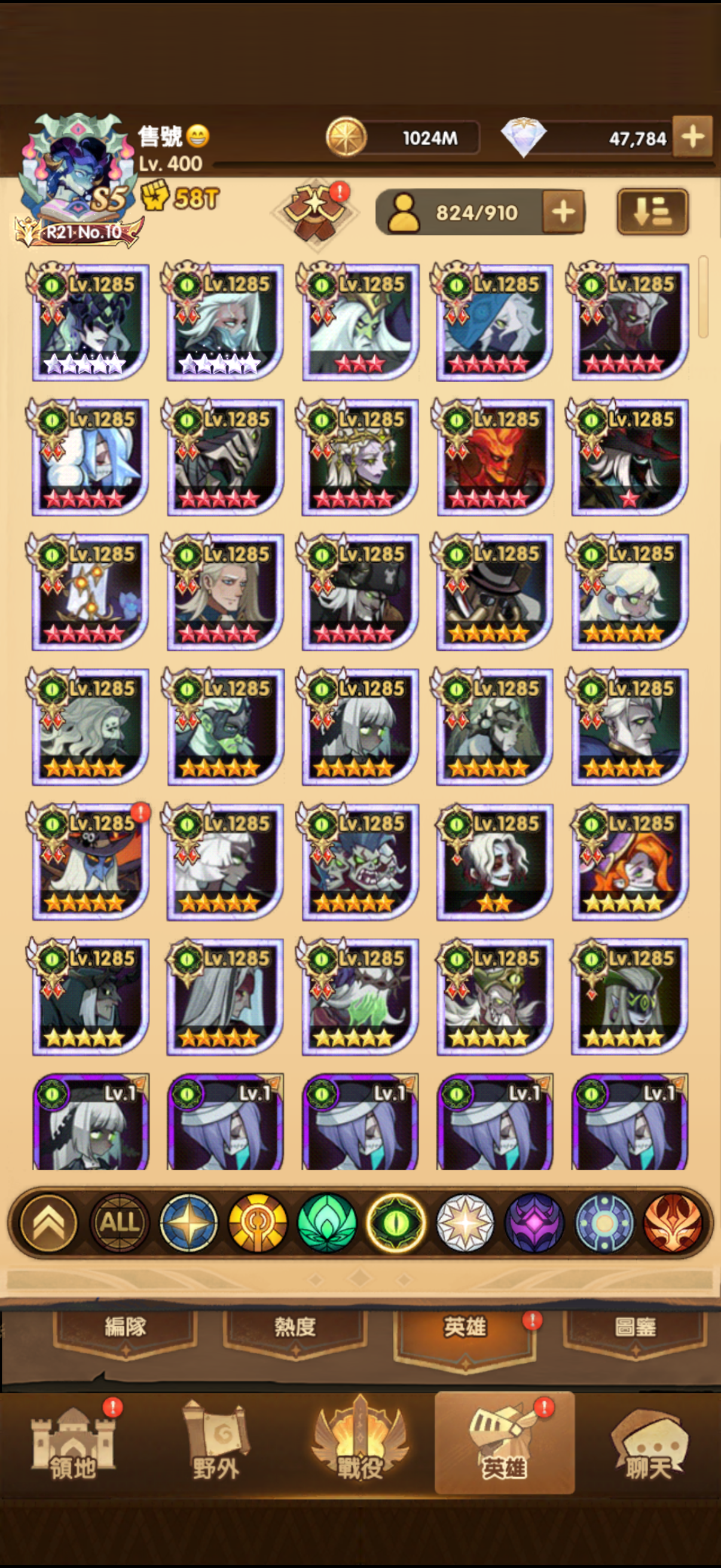Expand the hero slot capacity 824/910

pos(563,212)
